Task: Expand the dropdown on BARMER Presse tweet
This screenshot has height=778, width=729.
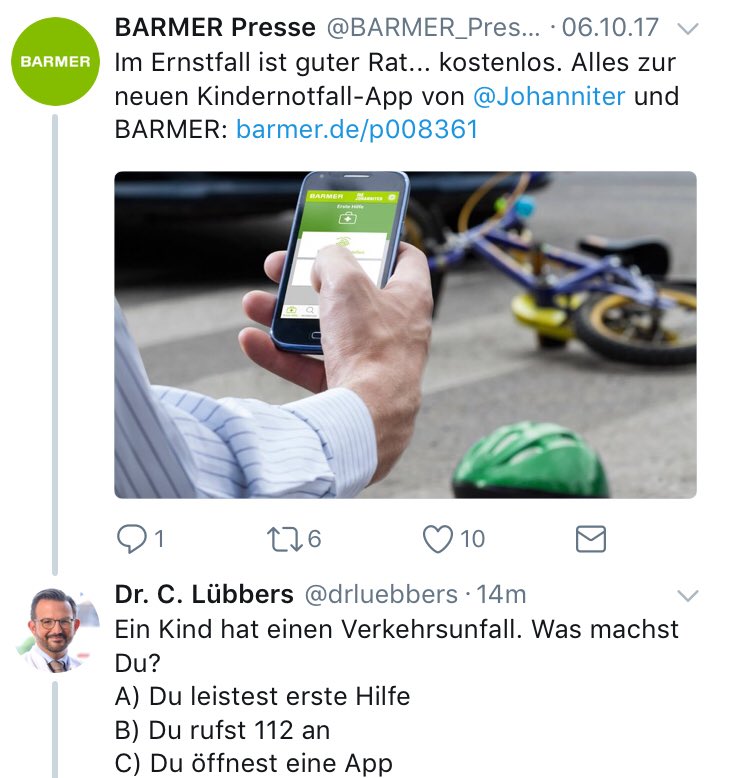Action: pyautogui.click(x=688, y=28)
